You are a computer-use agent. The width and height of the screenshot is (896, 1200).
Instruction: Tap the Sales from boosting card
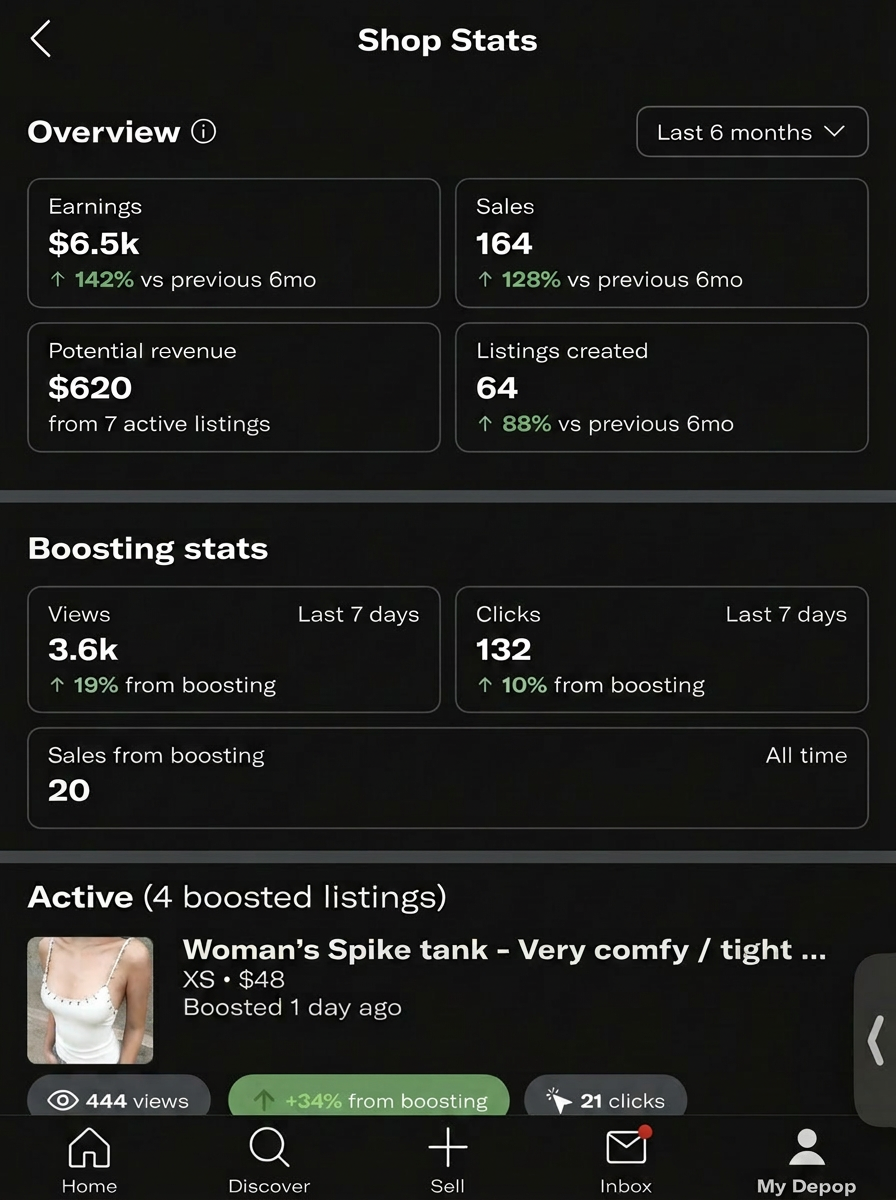[x=448, y=778]
